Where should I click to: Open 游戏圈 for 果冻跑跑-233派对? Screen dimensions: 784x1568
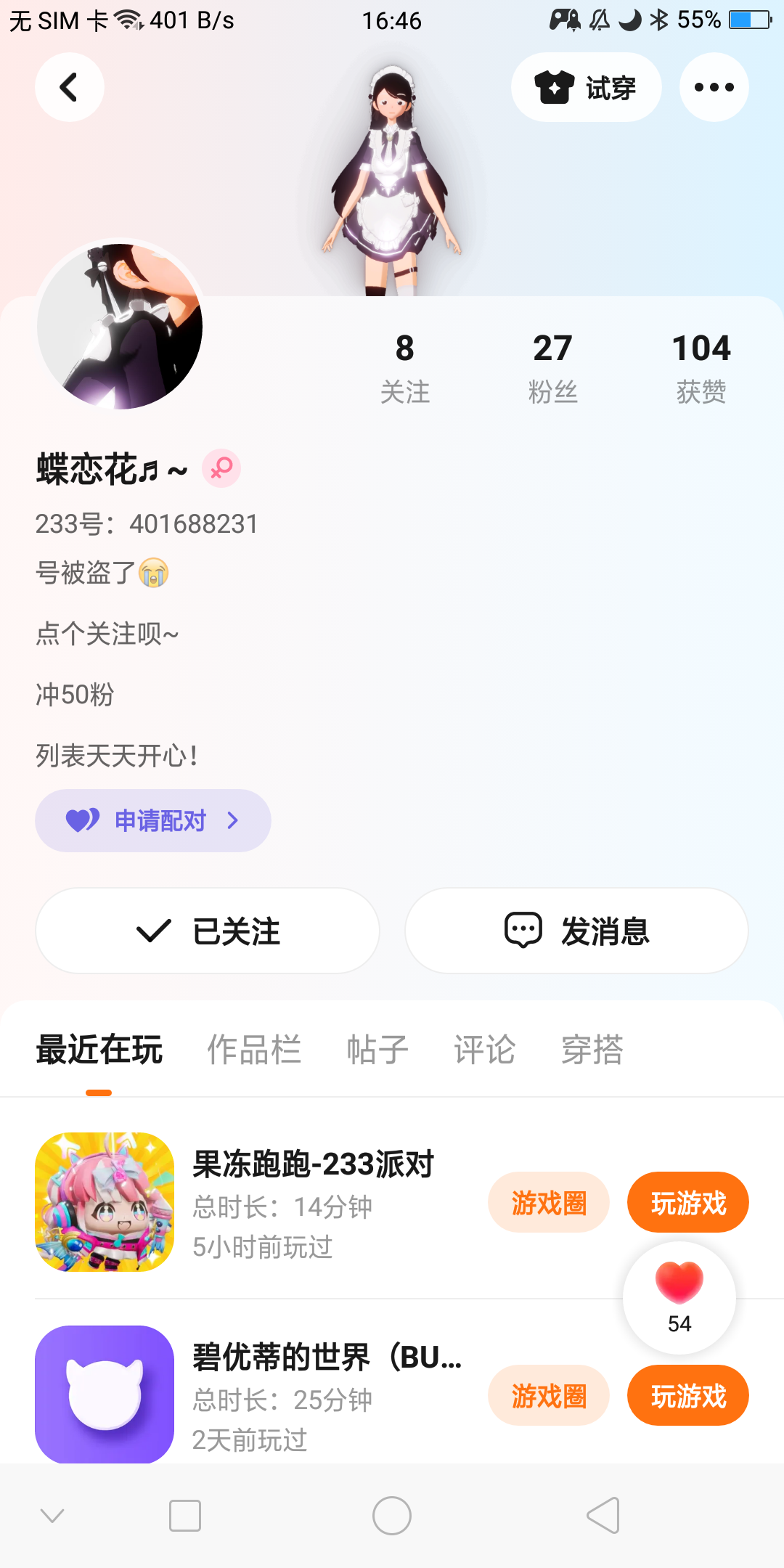click(x=549, y=1202)
